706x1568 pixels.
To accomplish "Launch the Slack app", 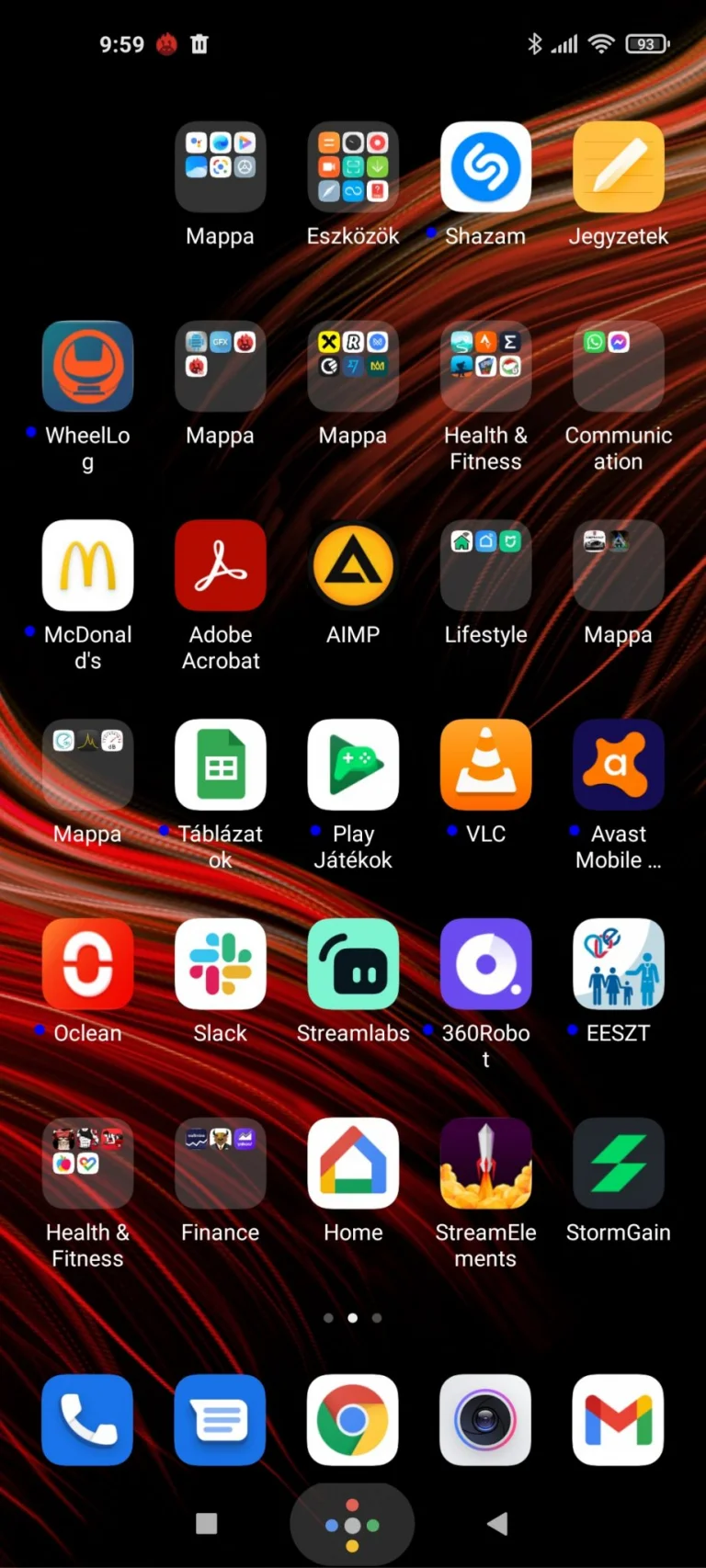I will [221, 963].
